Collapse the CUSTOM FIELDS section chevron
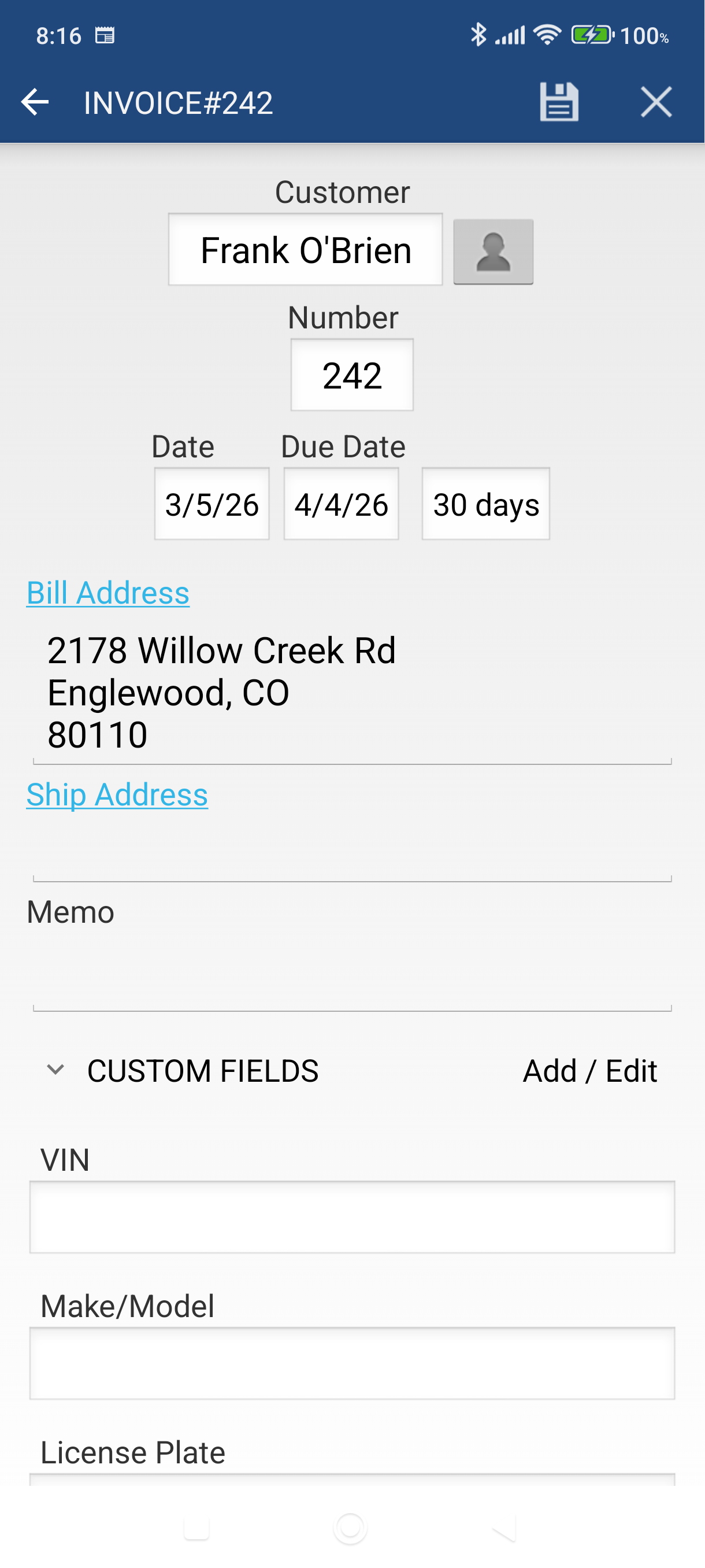This screenshot has width=705, height=1568. pos(55,1070)
